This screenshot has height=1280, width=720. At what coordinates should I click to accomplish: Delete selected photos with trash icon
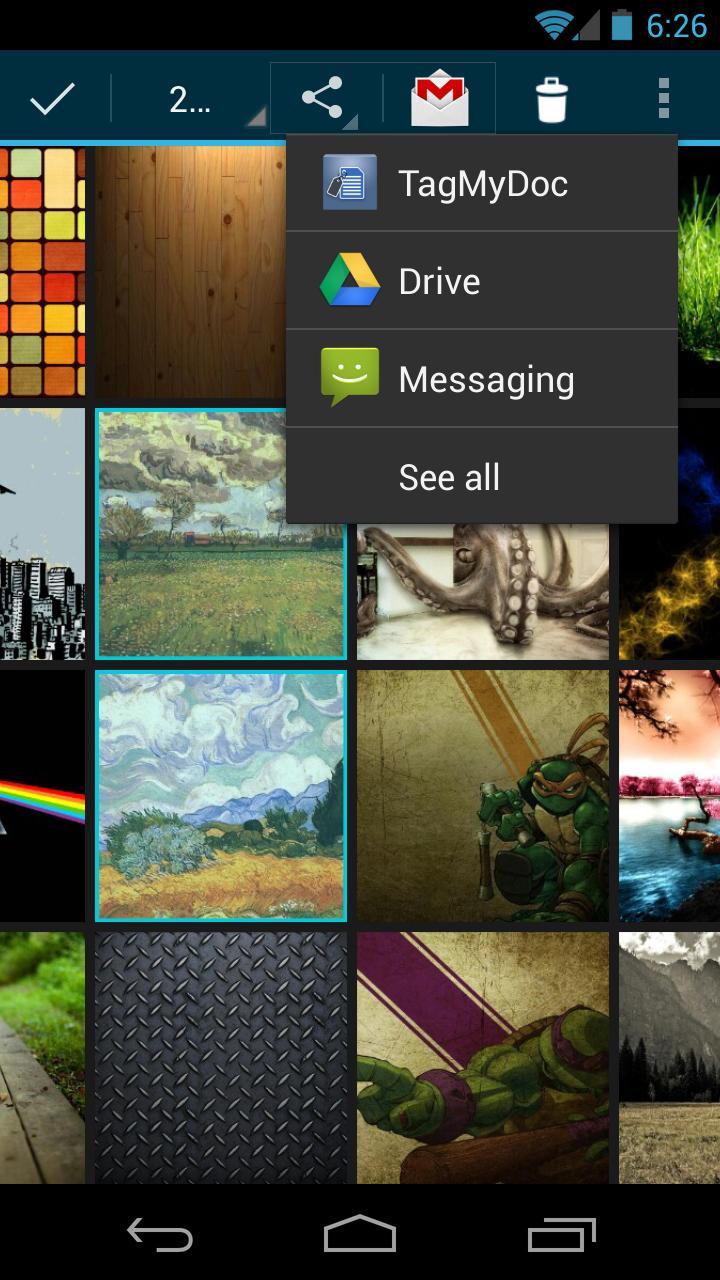click(x=551, y=100)
